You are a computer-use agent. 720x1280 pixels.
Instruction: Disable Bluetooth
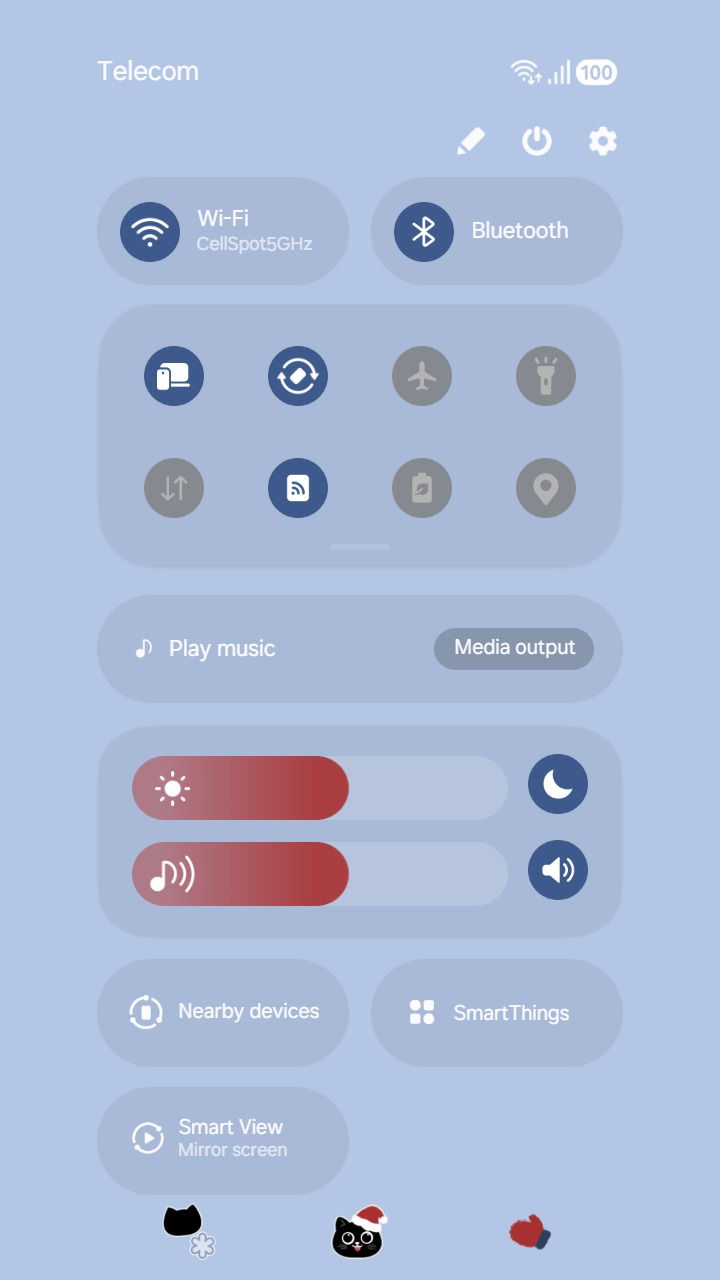pyautogui.click(x=424, y=231)
